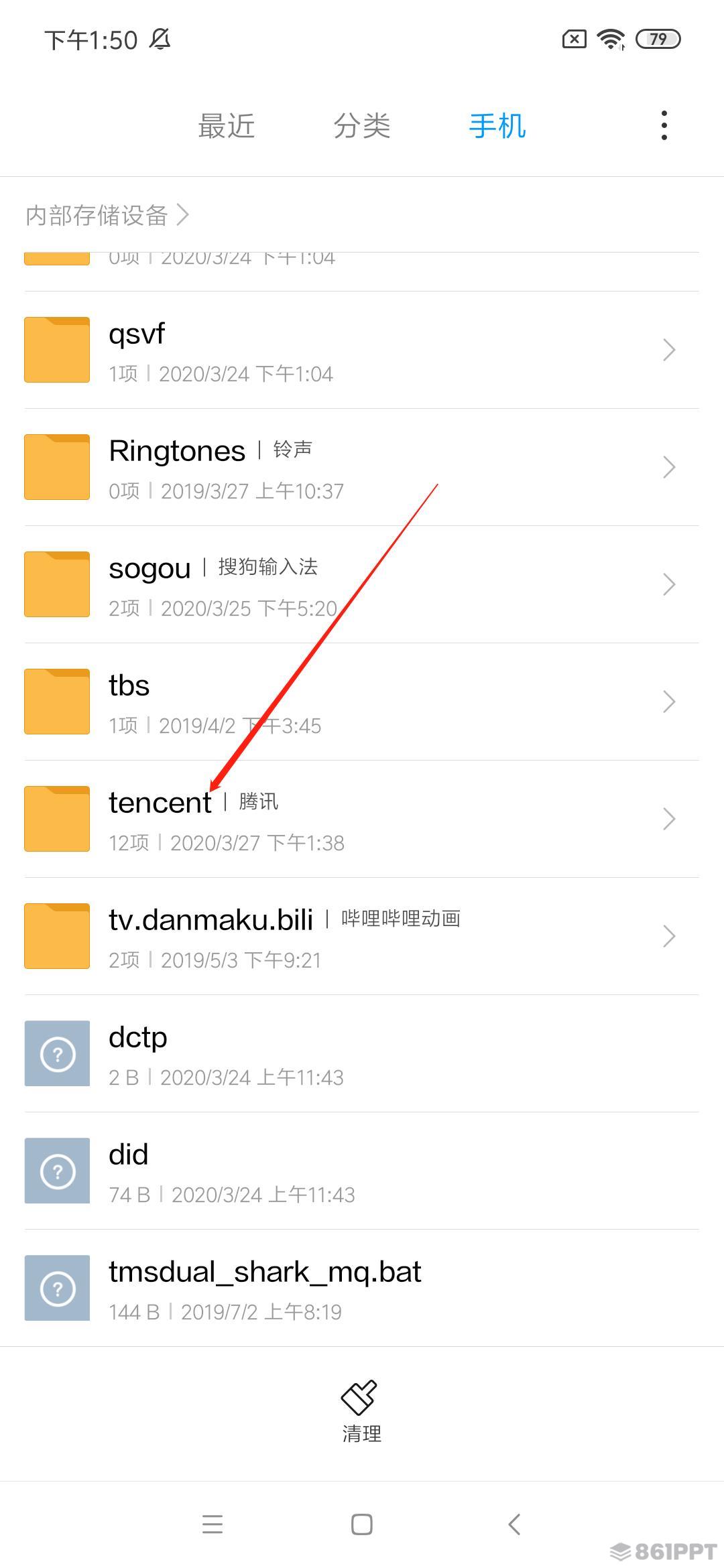Image resolution: width=724 pixels, height=1568 pixels.
Task: Switch to the 分类 tab
Action: click(362, 126)
